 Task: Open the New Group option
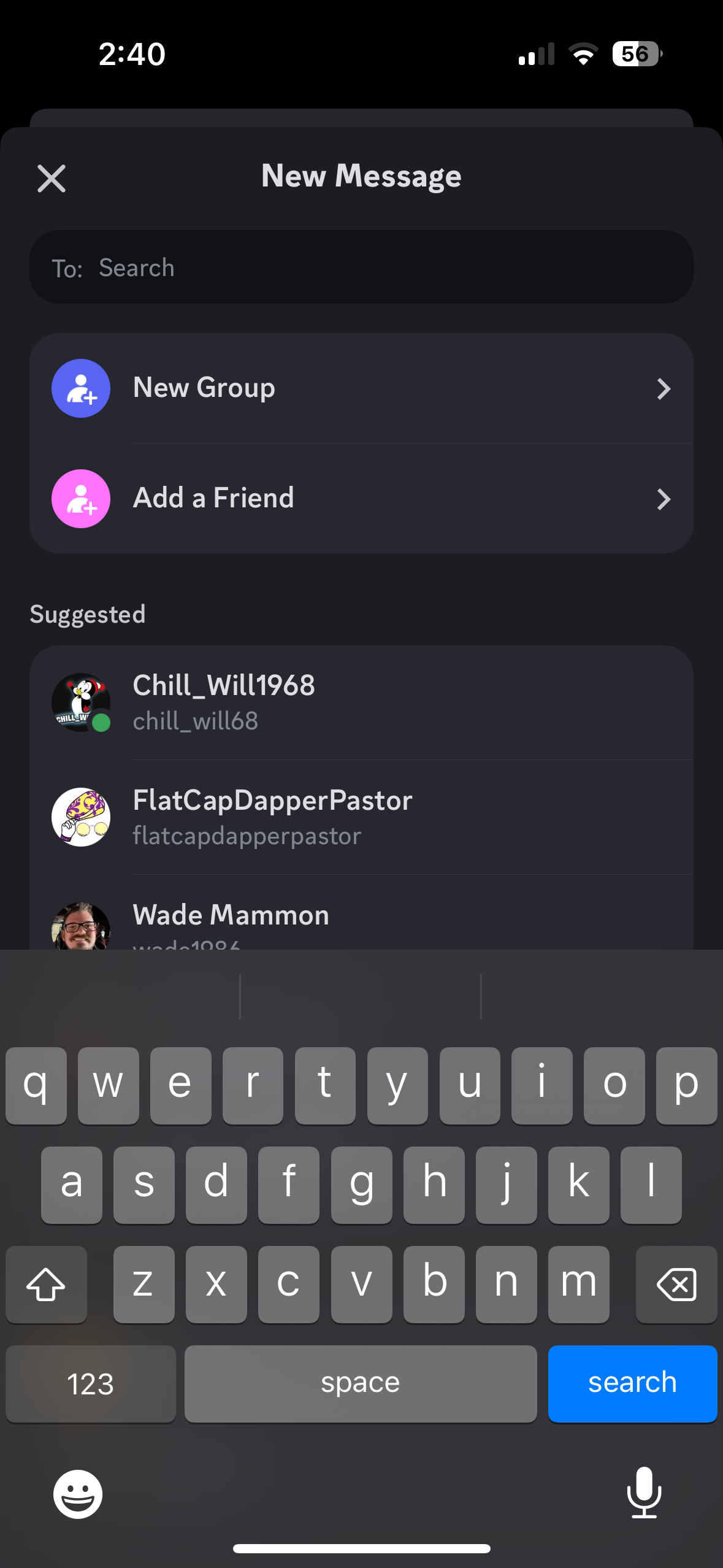(361, 388)
